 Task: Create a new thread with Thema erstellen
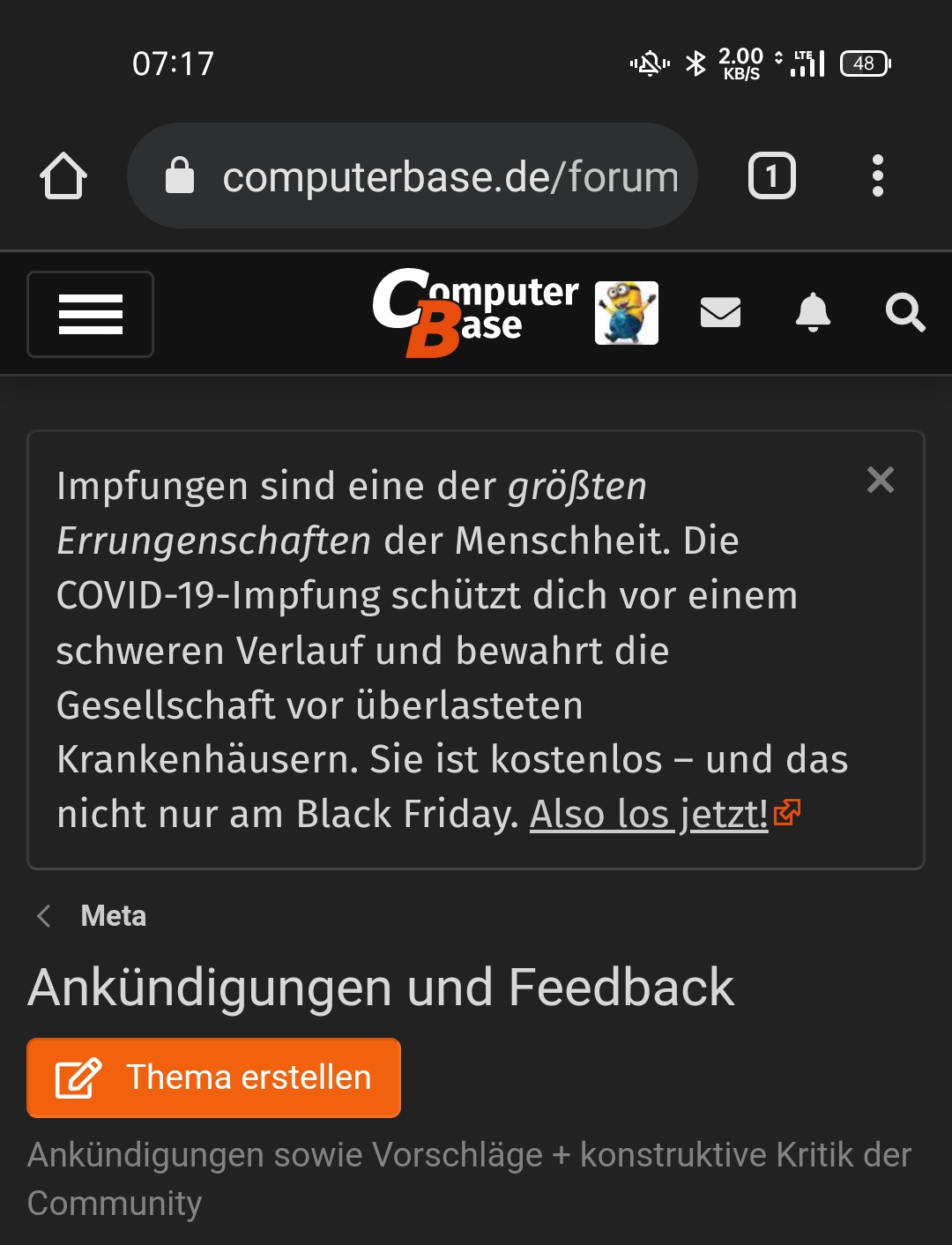pos(214,1077)
